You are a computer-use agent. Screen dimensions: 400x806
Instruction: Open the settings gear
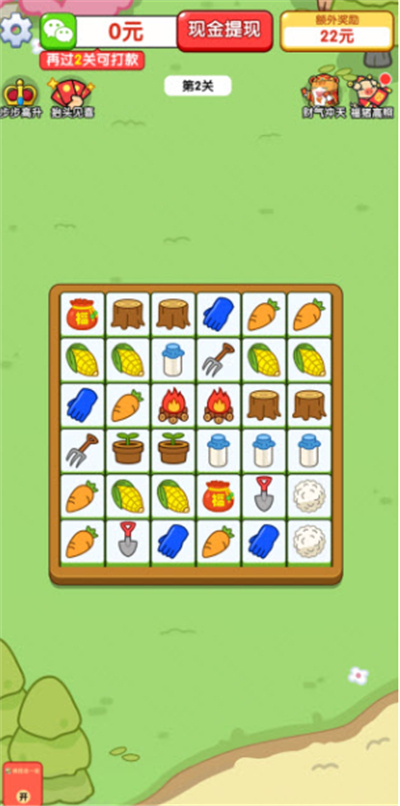click(15, 30)
